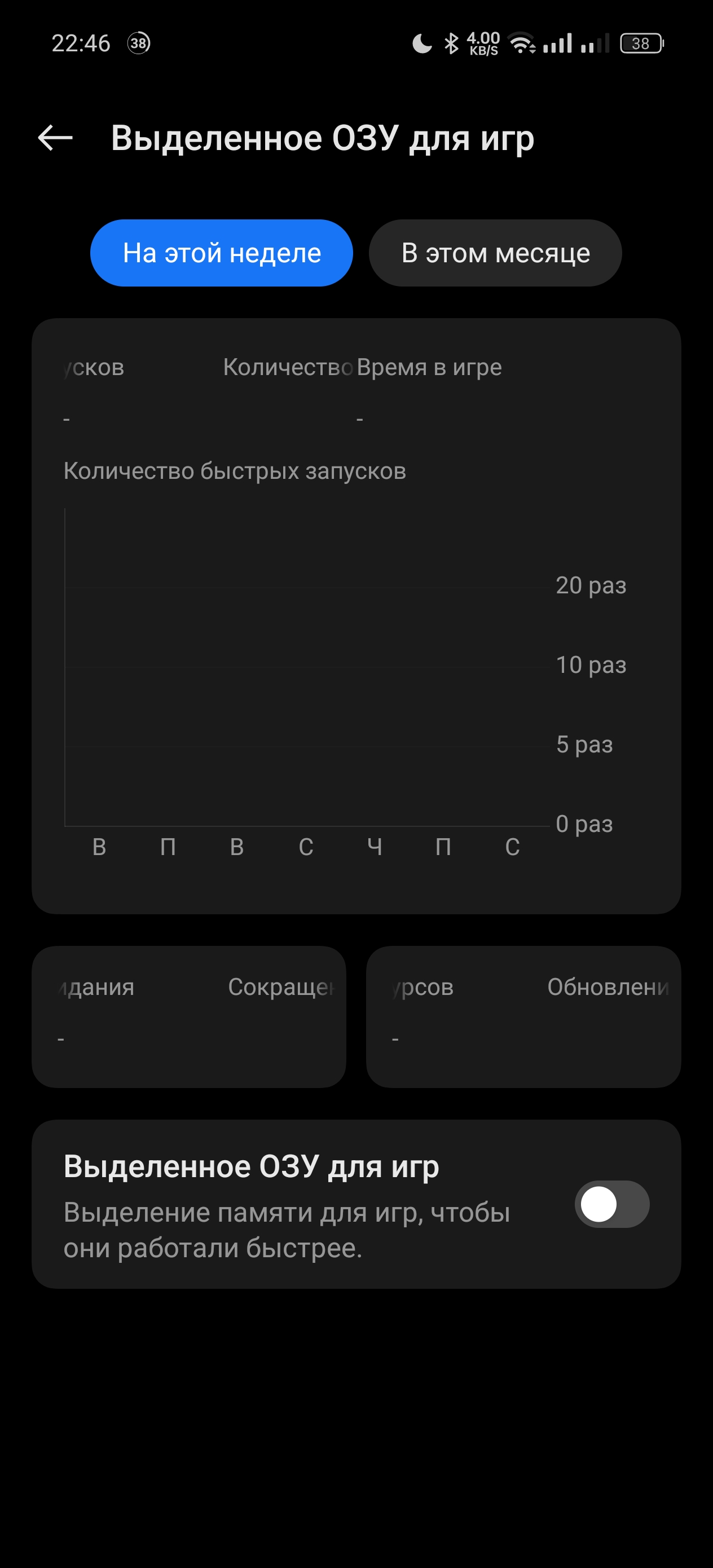Select the «На этой неделе» tab
Image resolution: width=713 pixels, height=1568 pixels.
point(222,253)
